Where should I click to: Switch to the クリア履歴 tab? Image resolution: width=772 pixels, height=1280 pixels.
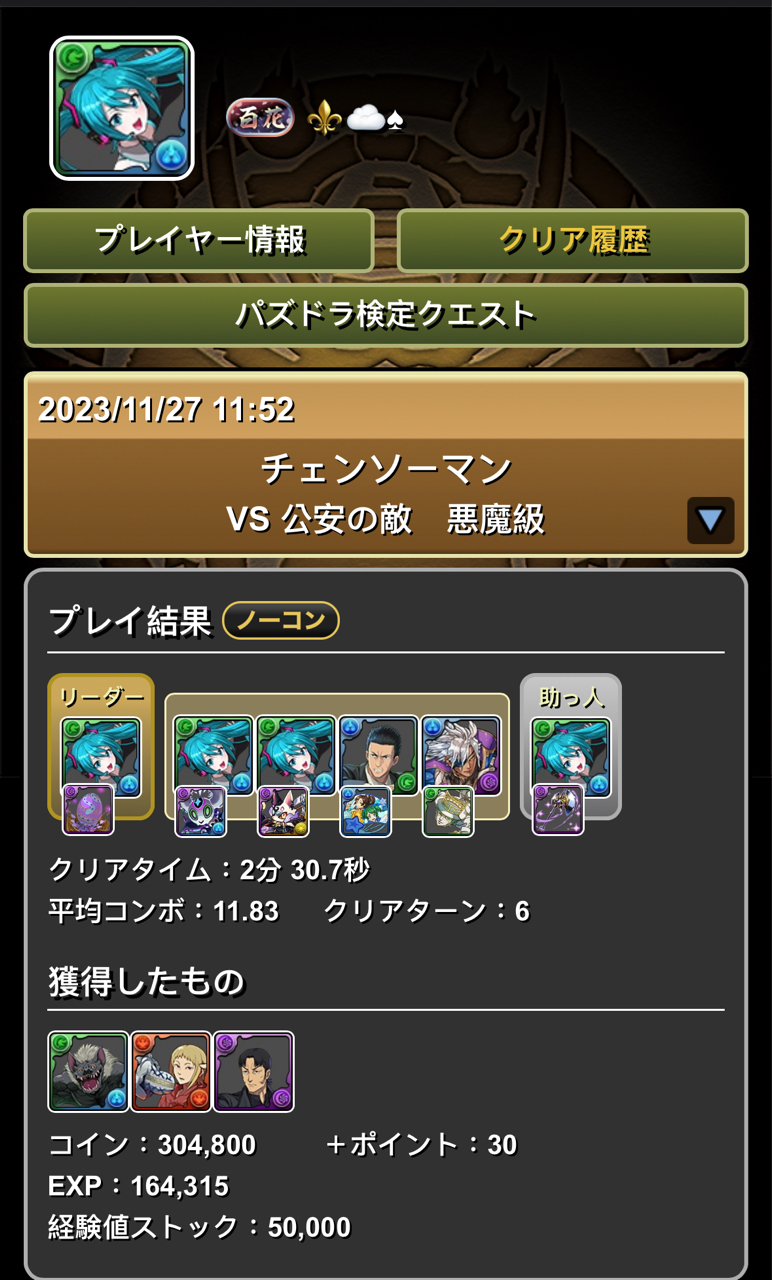[x=573, y=240]
